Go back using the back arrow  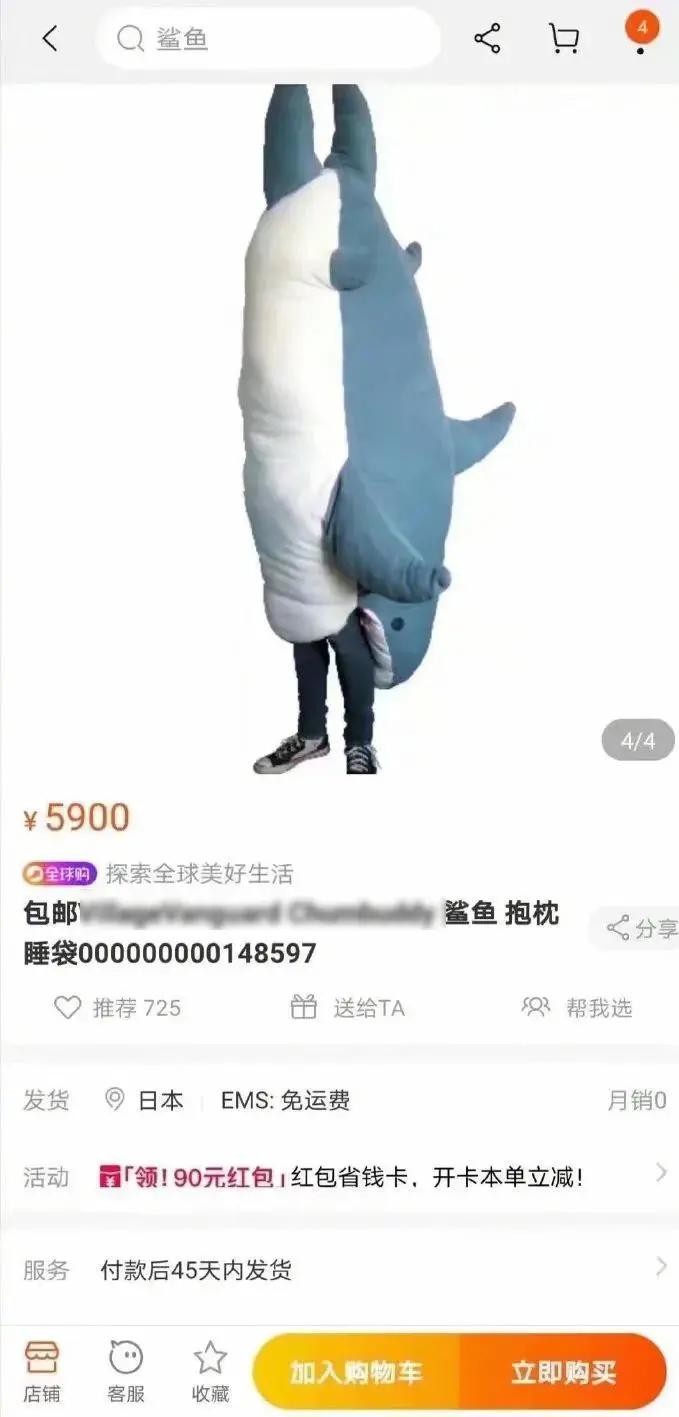tap(49, 39)
